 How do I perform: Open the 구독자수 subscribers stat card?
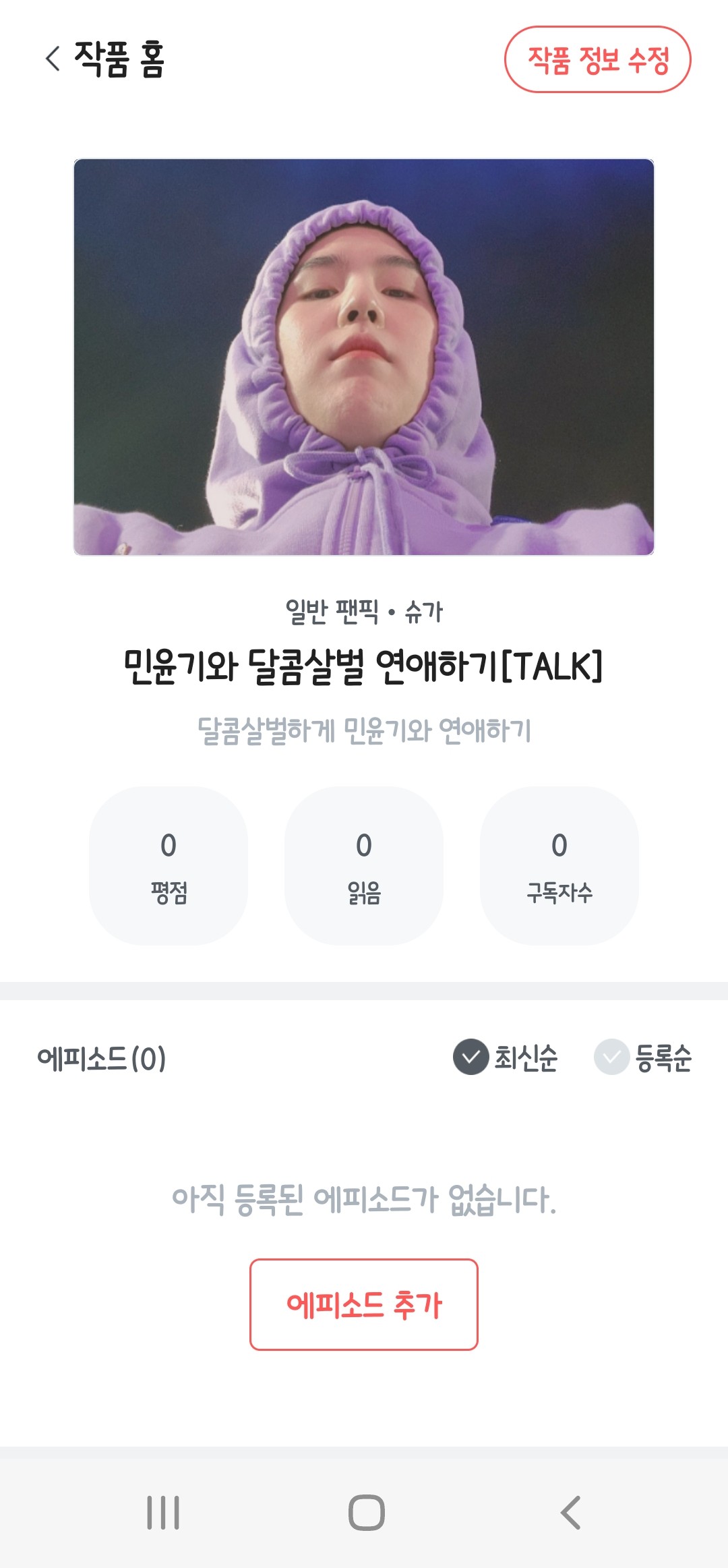click(559, 865)
